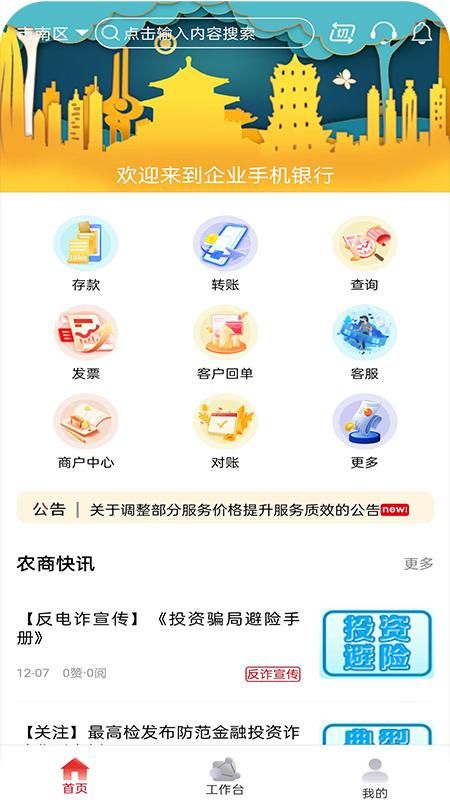450x800 pixels.
Task: Go to the 首页 tab
Action: [x=75, y=776]
